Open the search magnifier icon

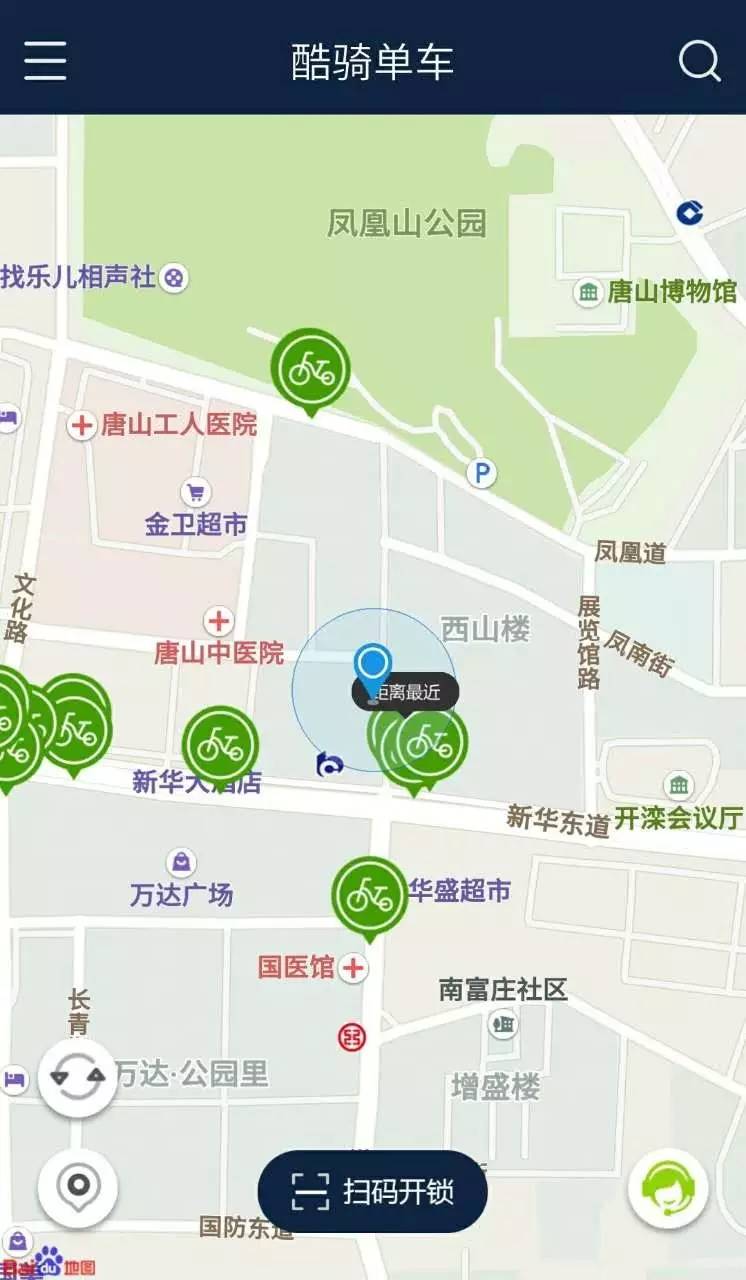[699, 61]
